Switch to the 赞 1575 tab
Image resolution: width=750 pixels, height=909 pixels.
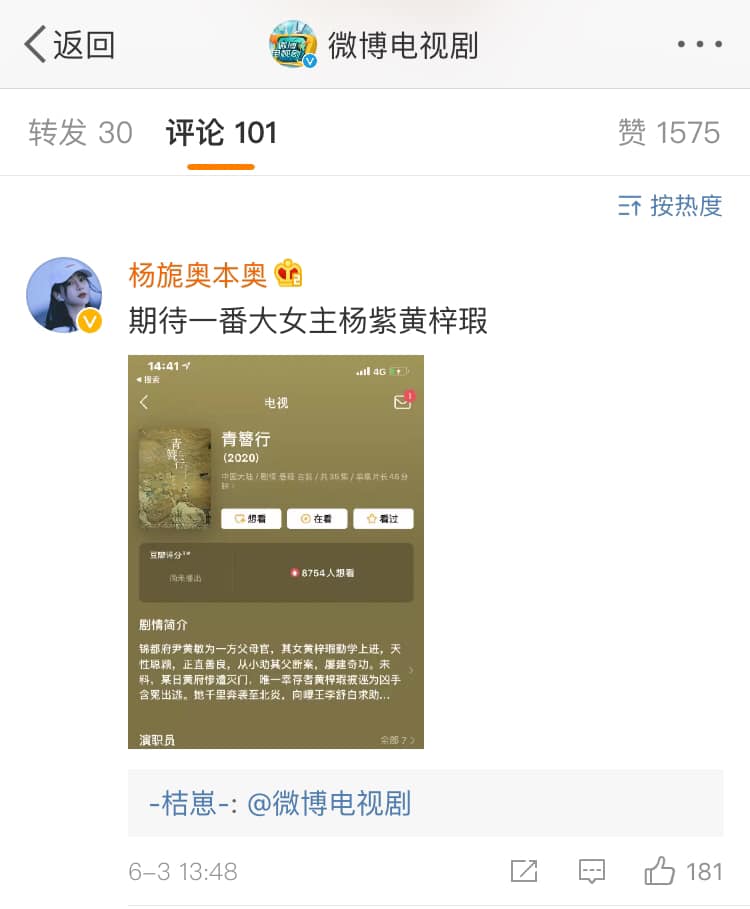pos(668,133)
